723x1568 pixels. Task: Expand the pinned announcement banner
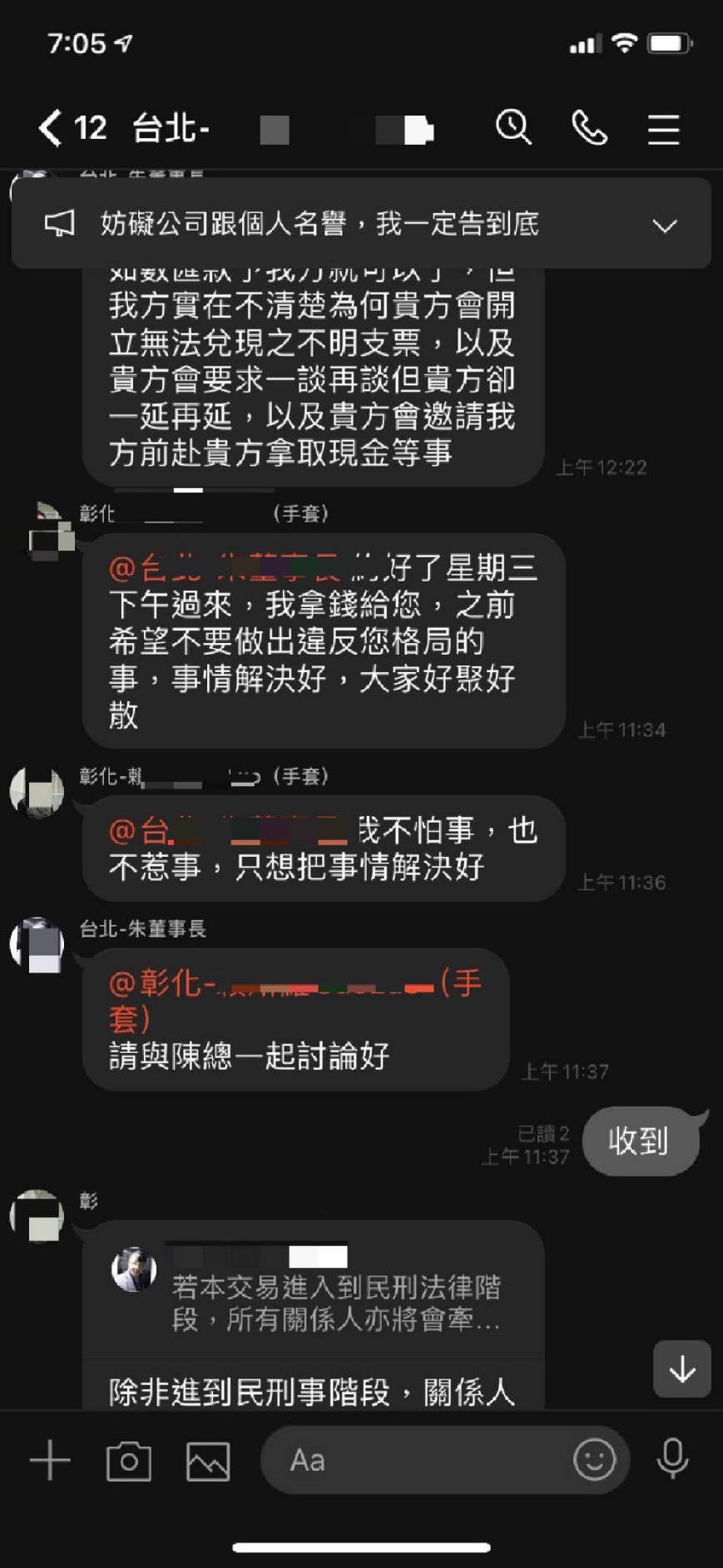click(664, 225)
